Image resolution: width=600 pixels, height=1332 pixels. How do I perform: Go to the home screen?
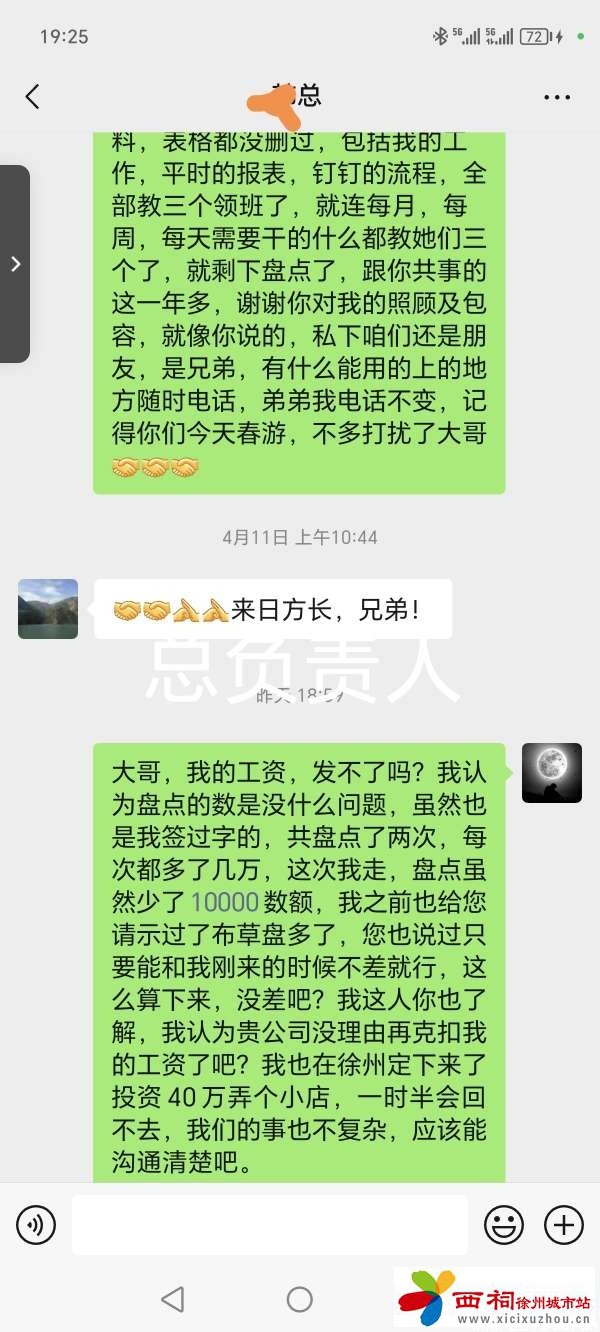tap(300, 1299)
